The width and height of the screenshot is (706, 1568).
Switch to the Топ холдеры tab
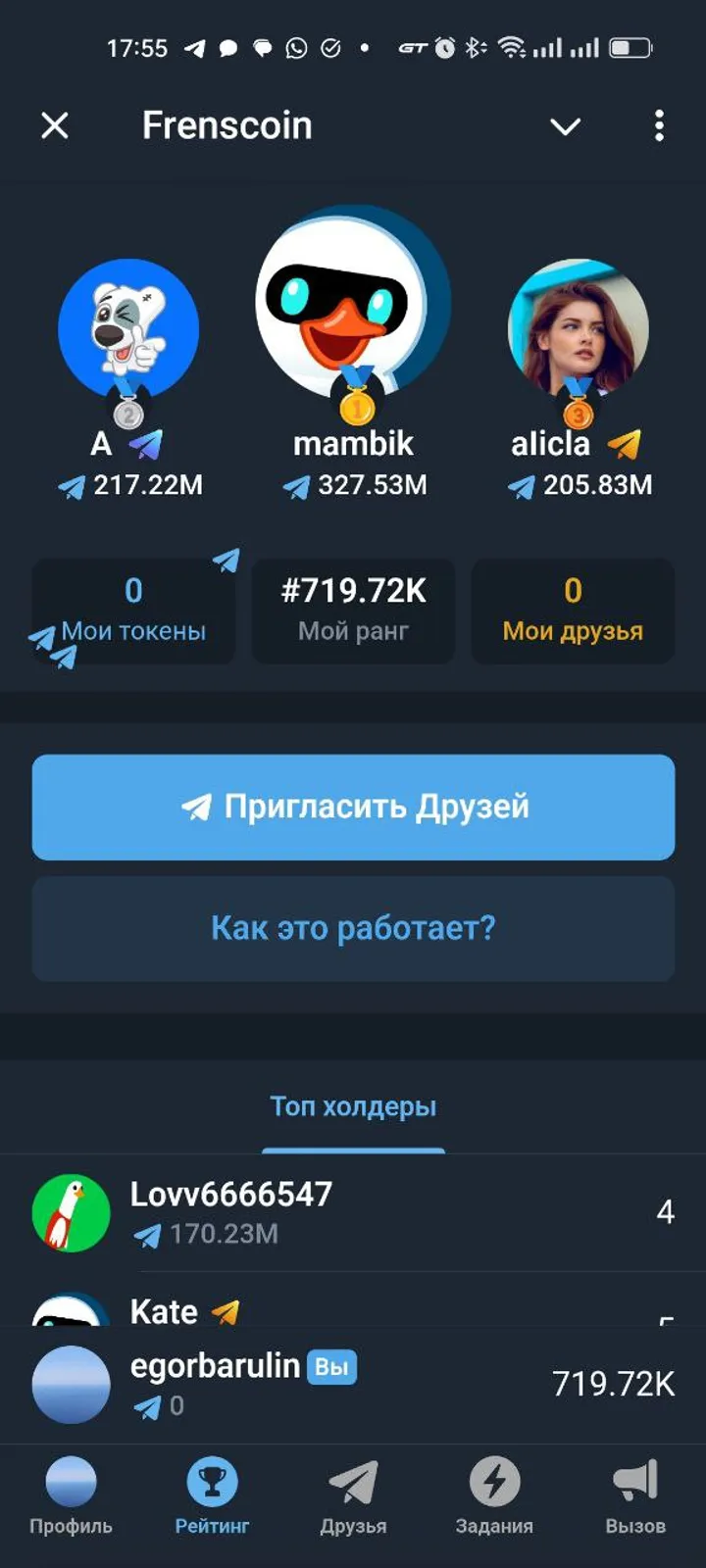pyautogui.click(x=352, y=1105)
